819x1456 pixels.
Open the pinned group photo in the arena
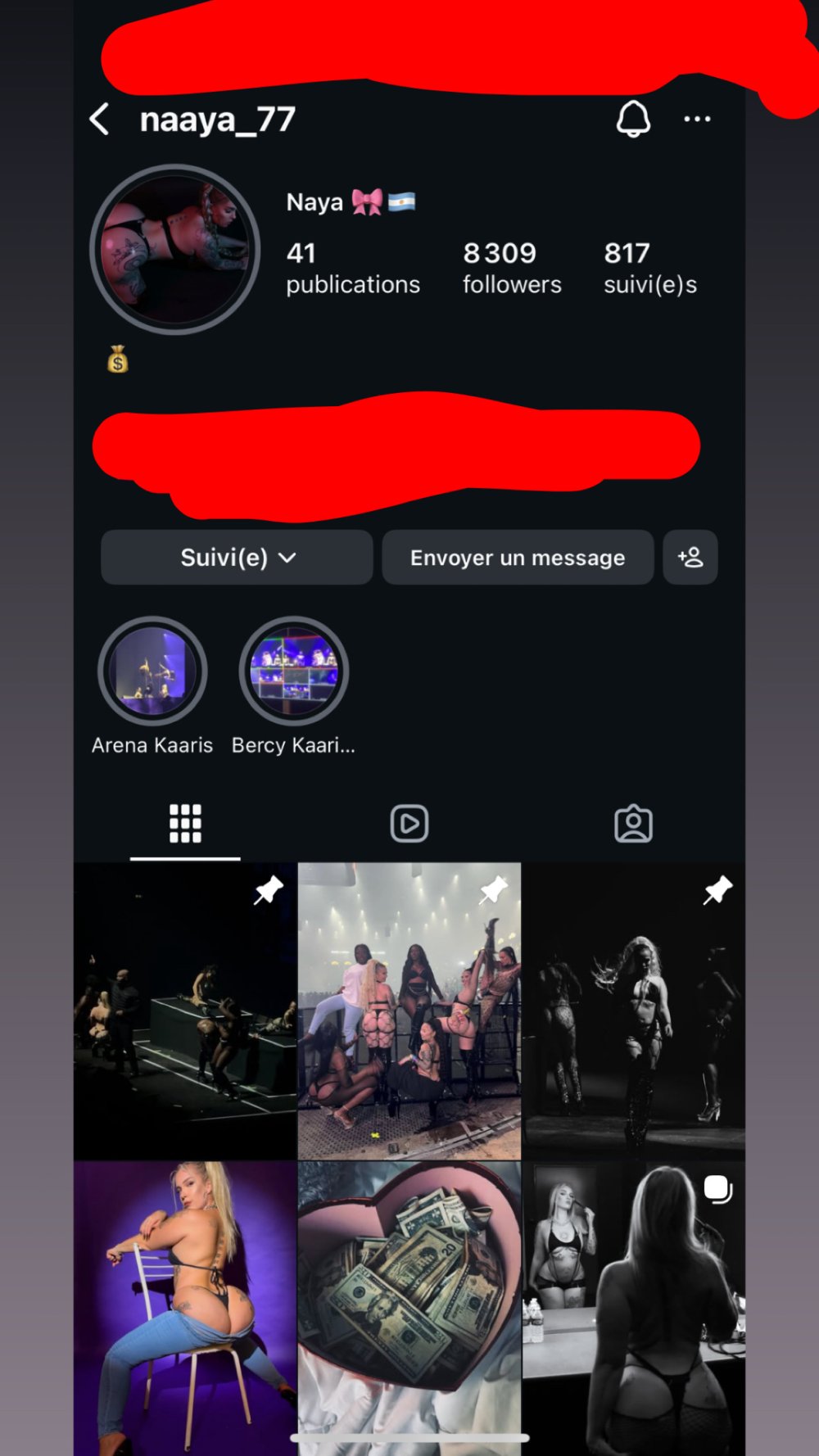(409, 1011)
